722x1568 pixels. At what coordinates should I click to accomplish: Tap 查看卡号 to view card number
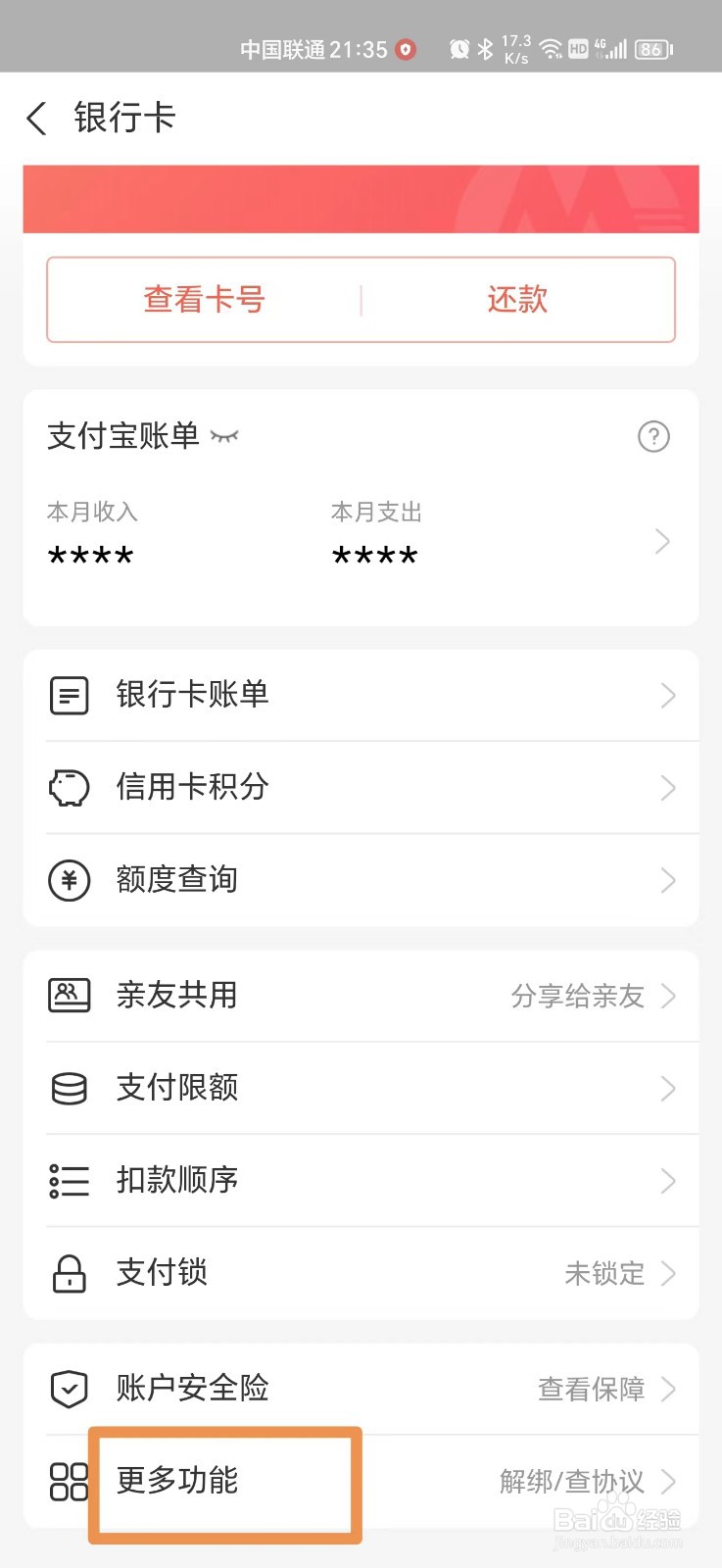[204, 300]
